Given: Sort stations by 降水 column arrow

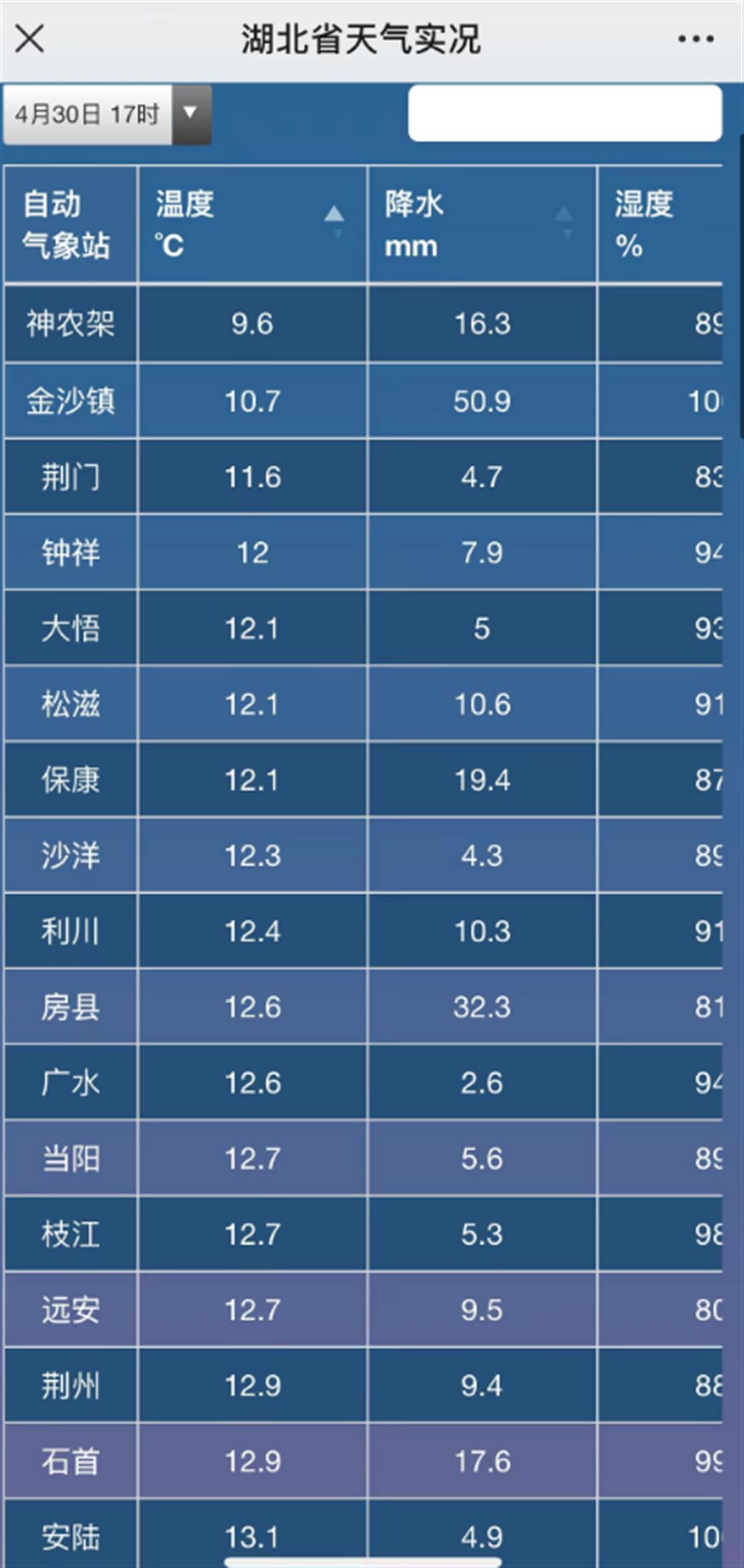Looking at the screenshot, I should pos(564,222).
